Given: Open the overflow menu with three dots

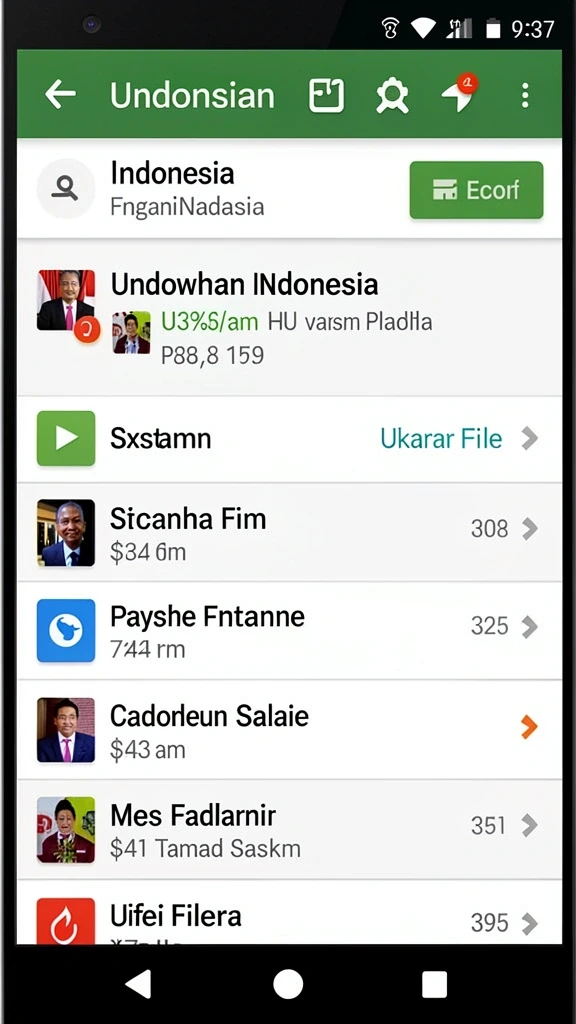Looking at the screenshot, I should 524,95.
